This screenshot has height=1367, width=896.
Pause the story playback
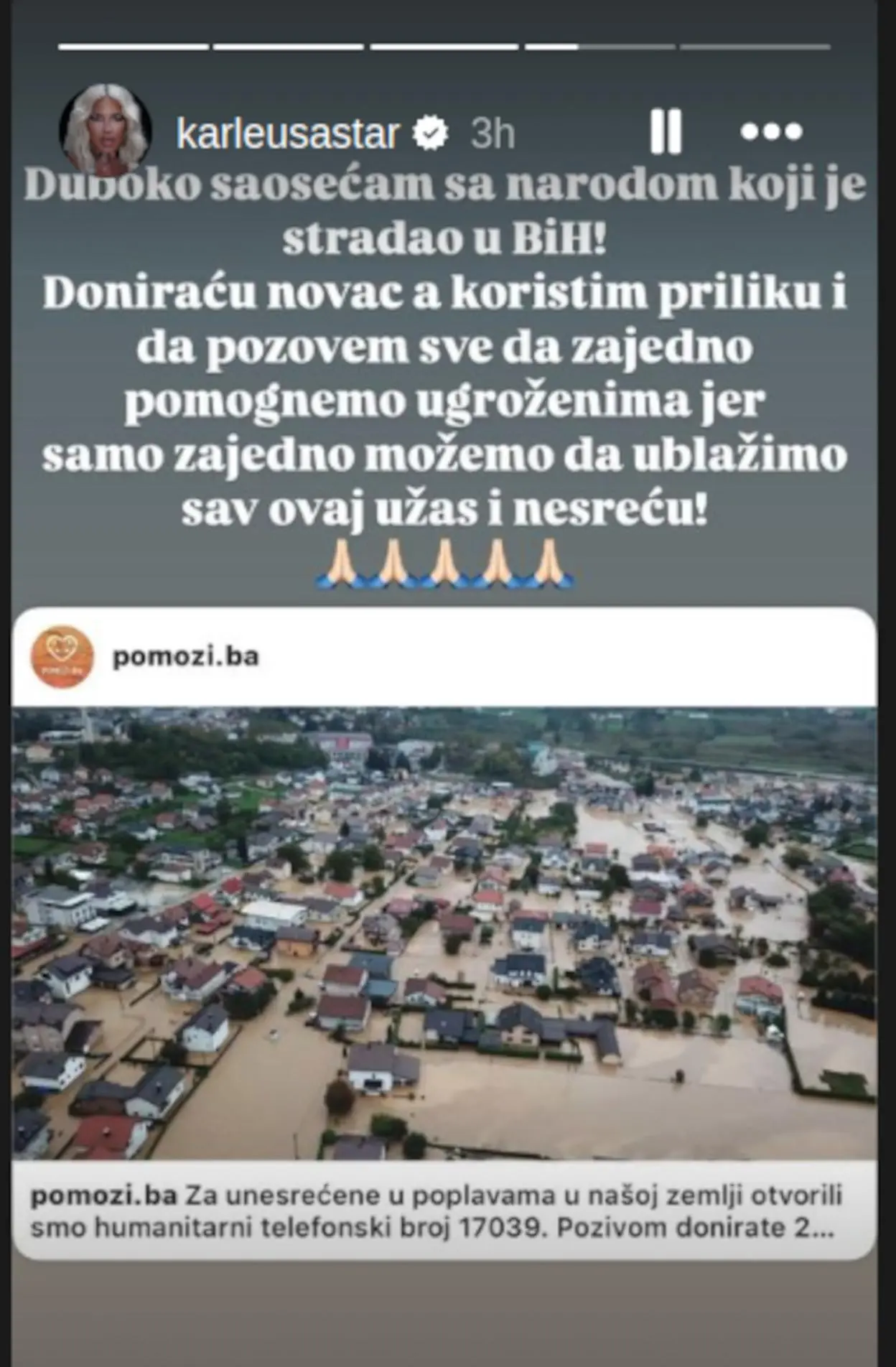[665, 131]
